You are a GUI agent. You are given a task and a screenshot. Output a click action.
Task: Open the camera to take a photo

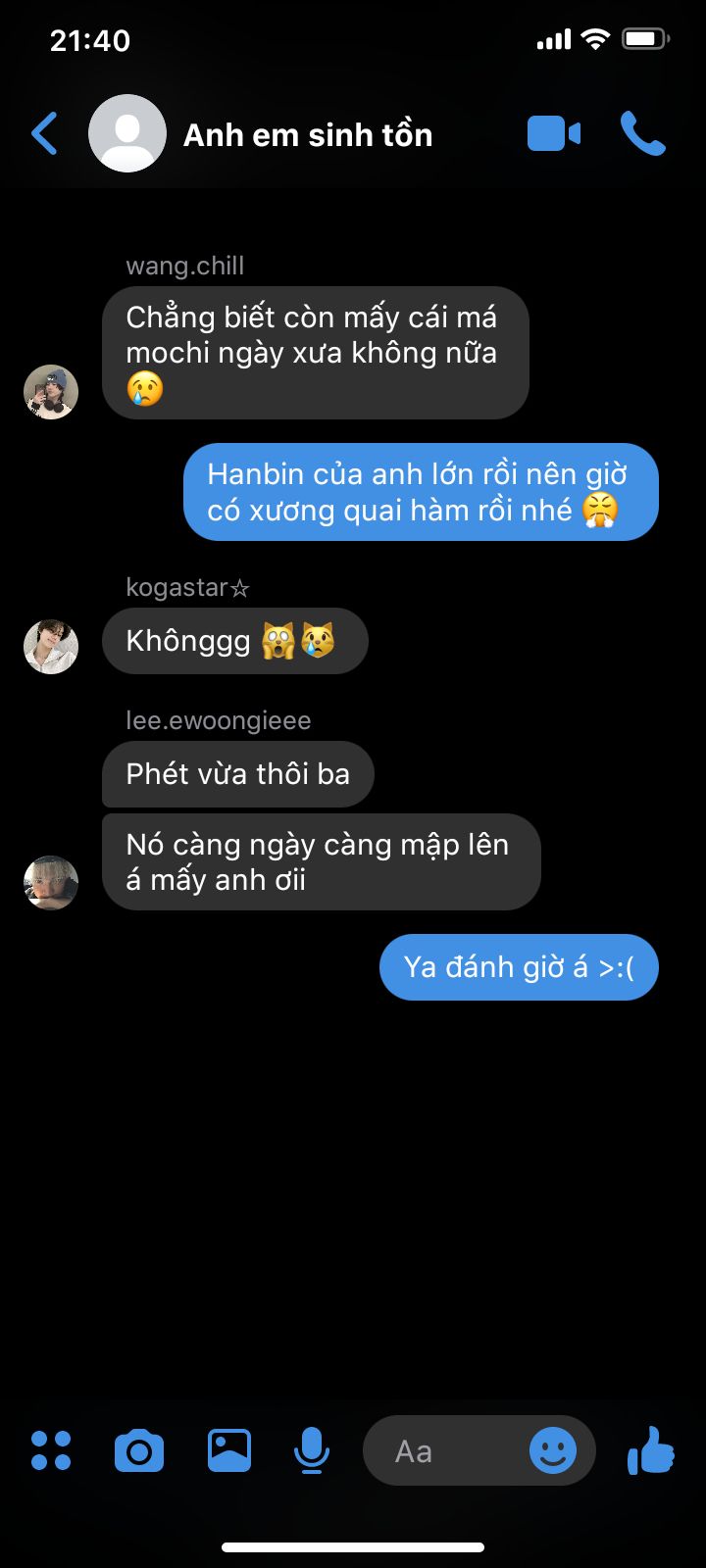click(x=139, y=1450)
